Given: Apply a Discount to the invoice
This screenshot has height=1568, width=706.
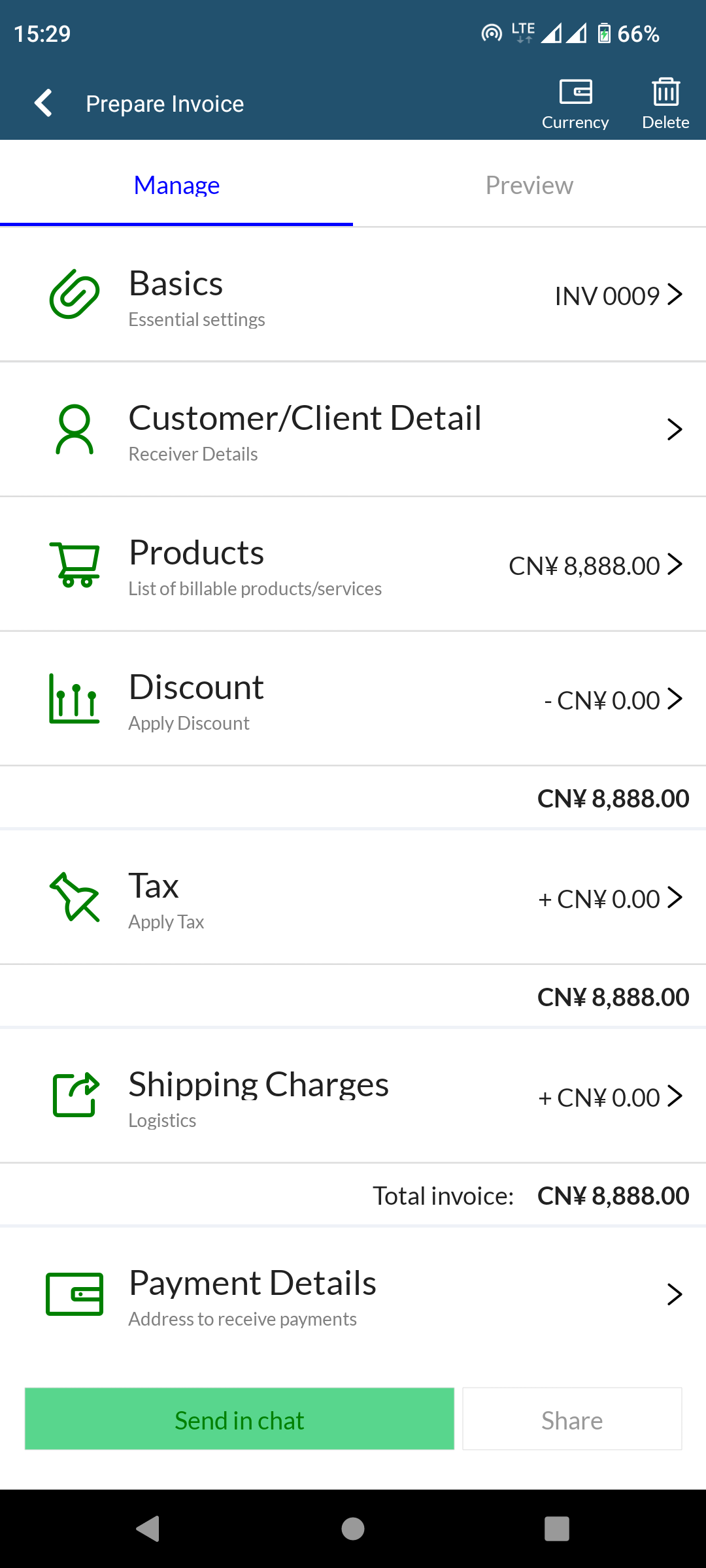Looking at the screenshot, I should [353, 699].
